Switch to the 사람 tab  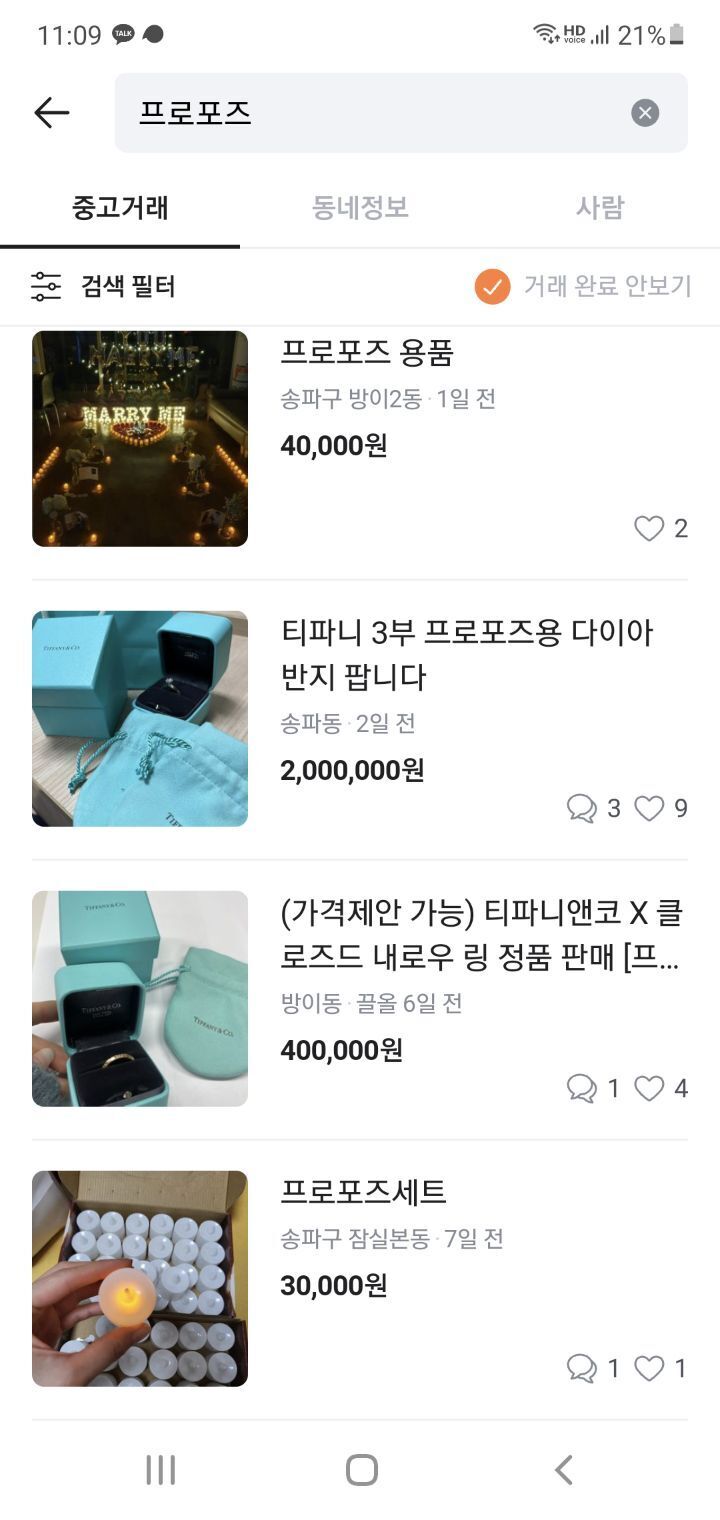[x=600, y=208]
